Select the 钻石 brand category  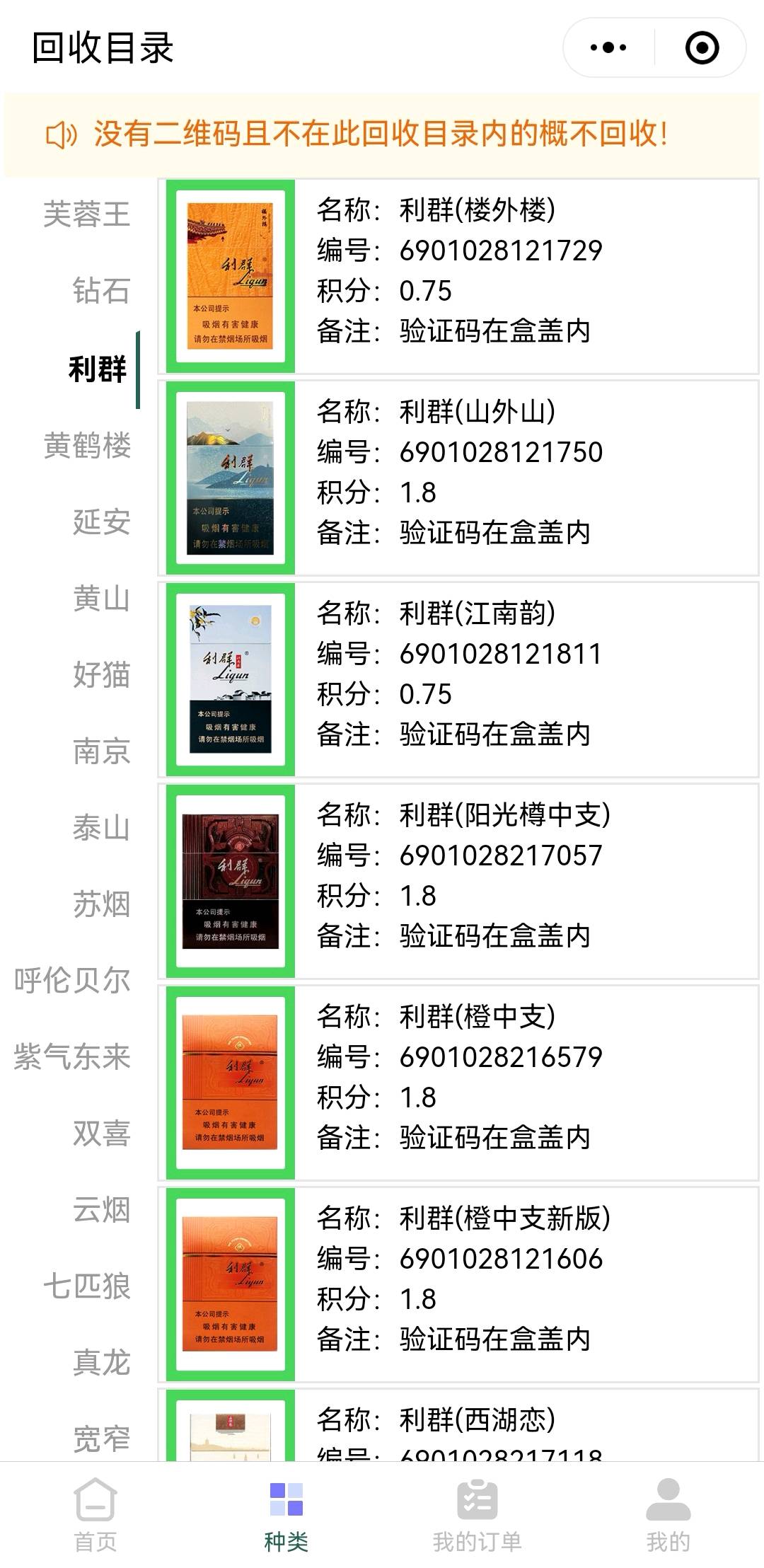click(101, 291)
